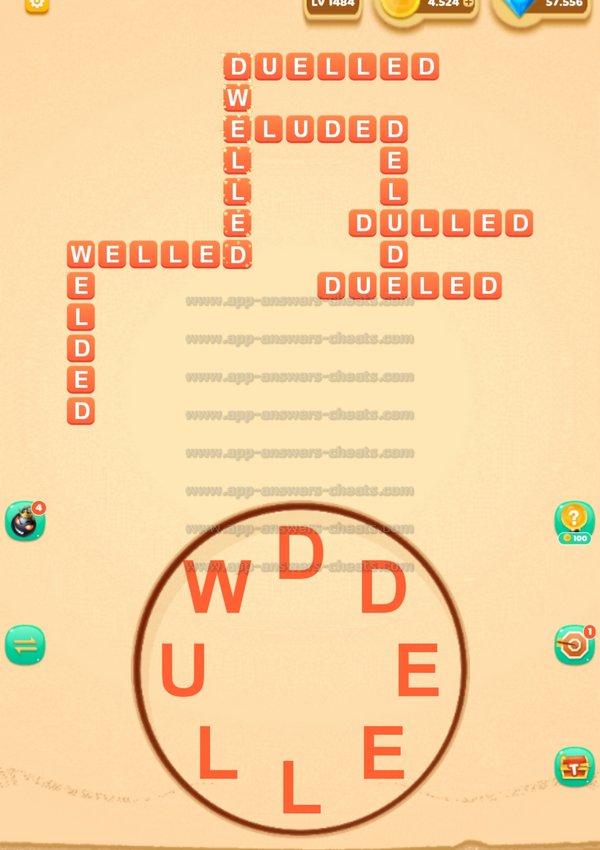Buy a hint for 100 coins

(x=574, y=522)
